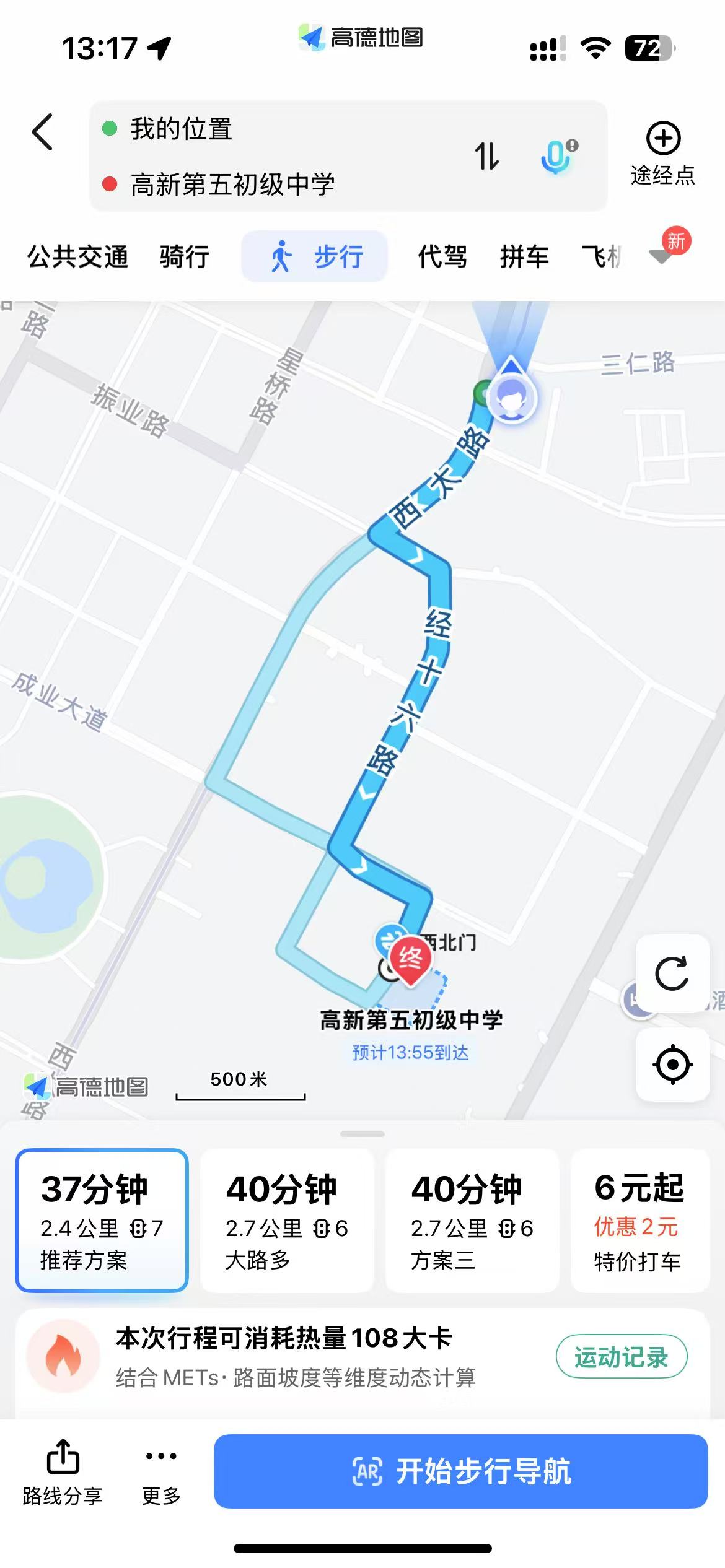Open the voice input microphone

pyautogui.click(x=558, y=156)
